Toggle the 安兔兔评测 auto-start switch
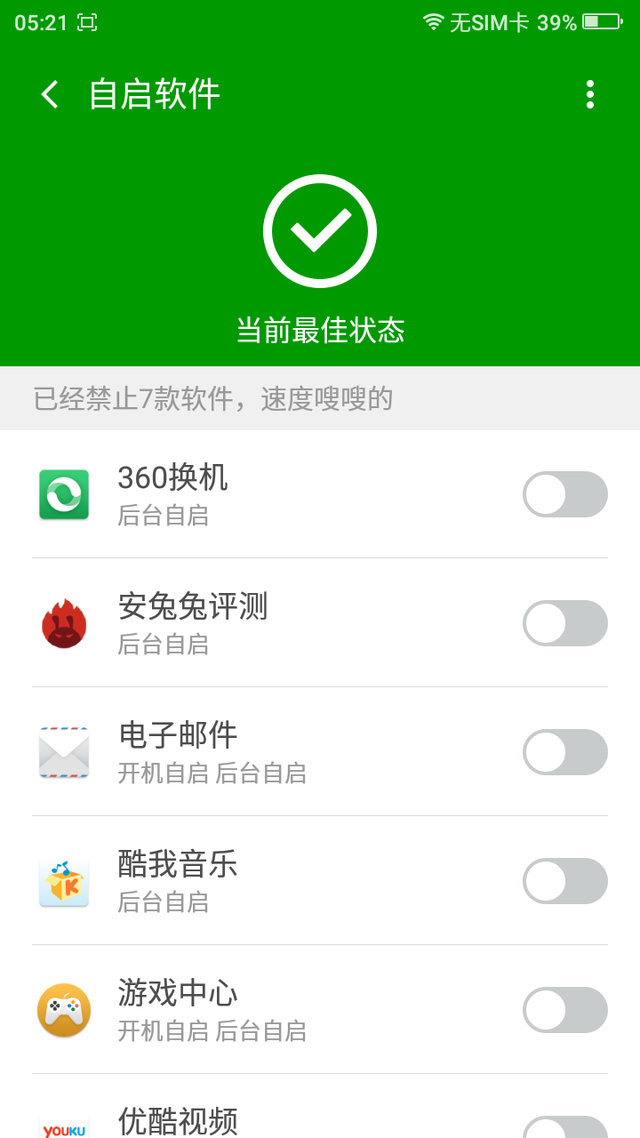 [x=565, y=623]
